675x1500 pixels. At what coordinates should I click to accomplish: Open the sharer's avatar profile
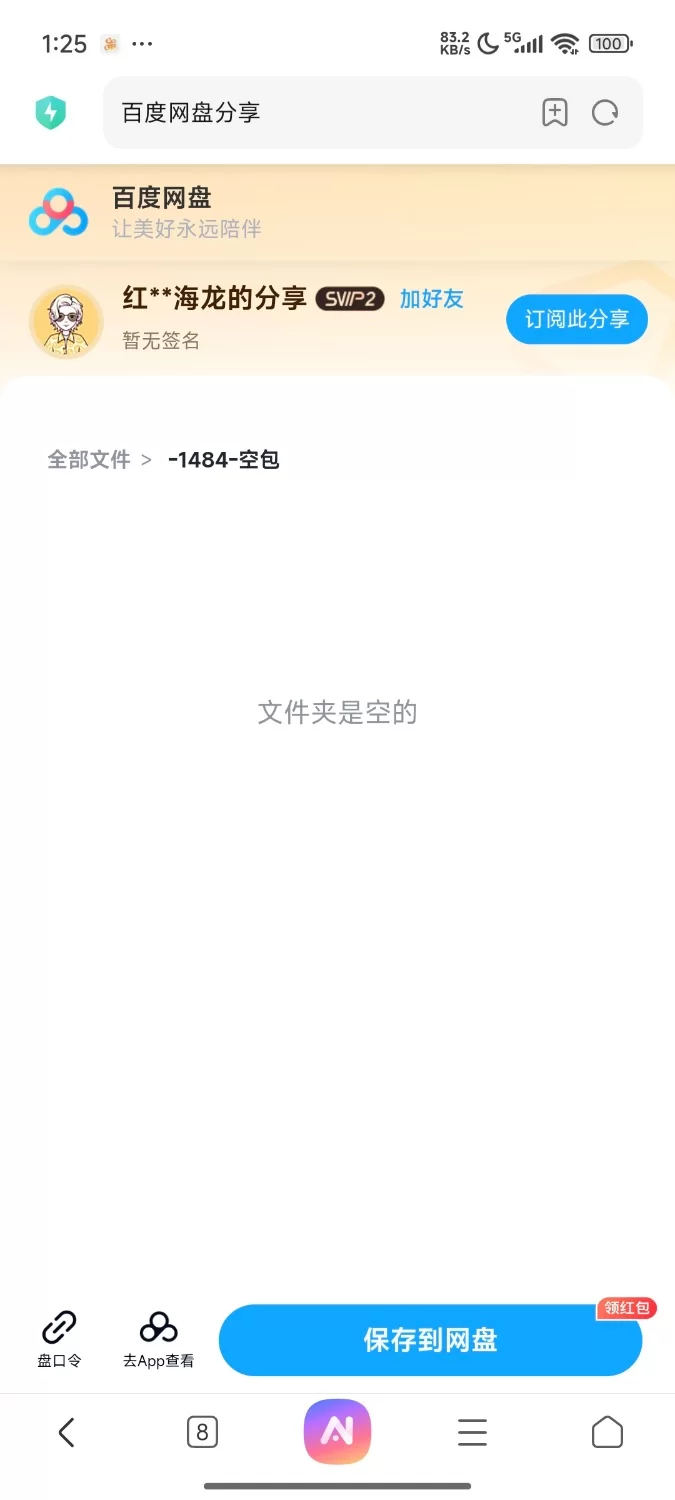pyautogui.click(x=66, y=321)
